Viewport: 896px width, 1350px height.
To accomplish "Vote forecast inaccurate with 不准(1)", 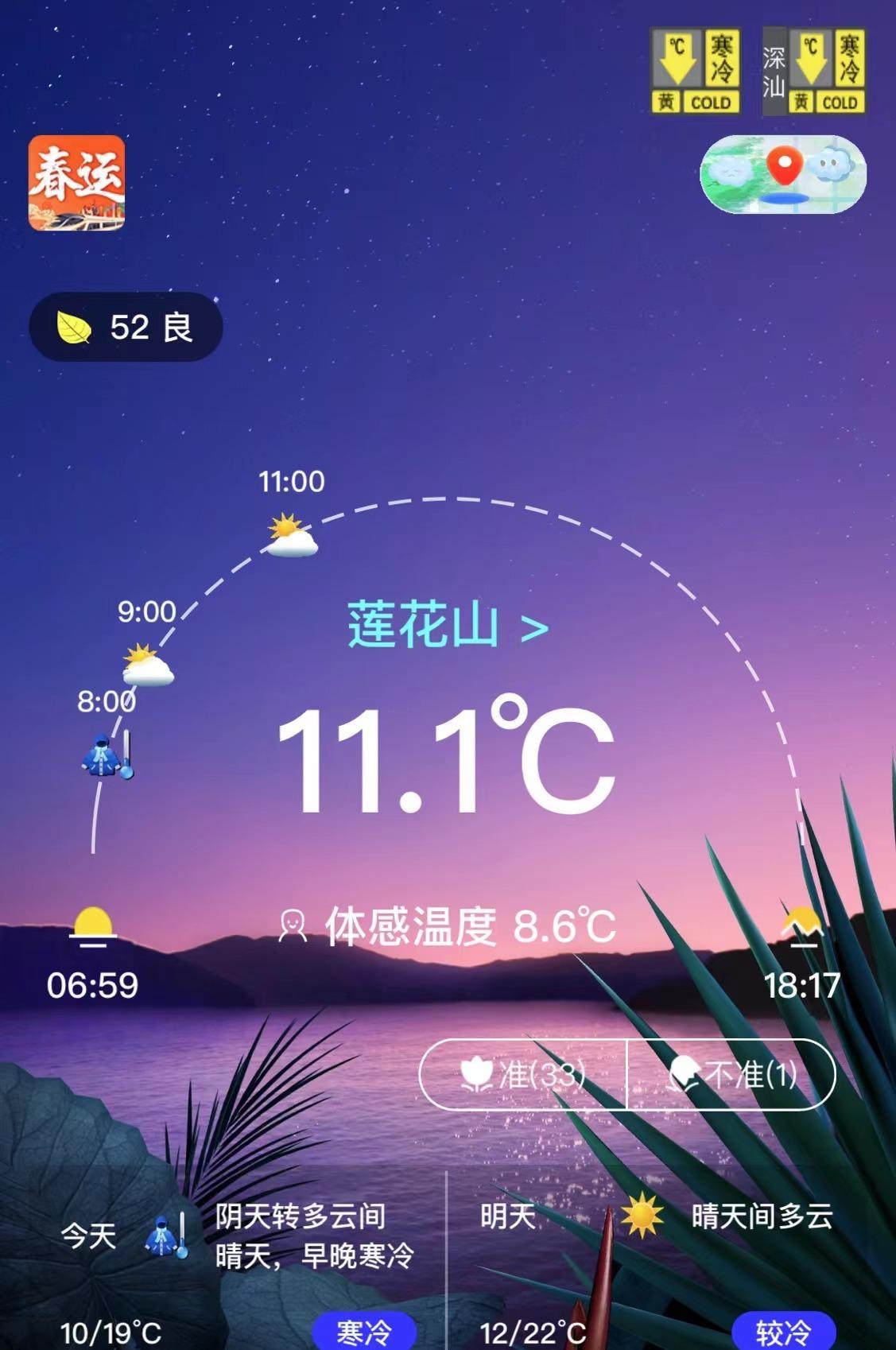I will click(x=731, y=1075).
